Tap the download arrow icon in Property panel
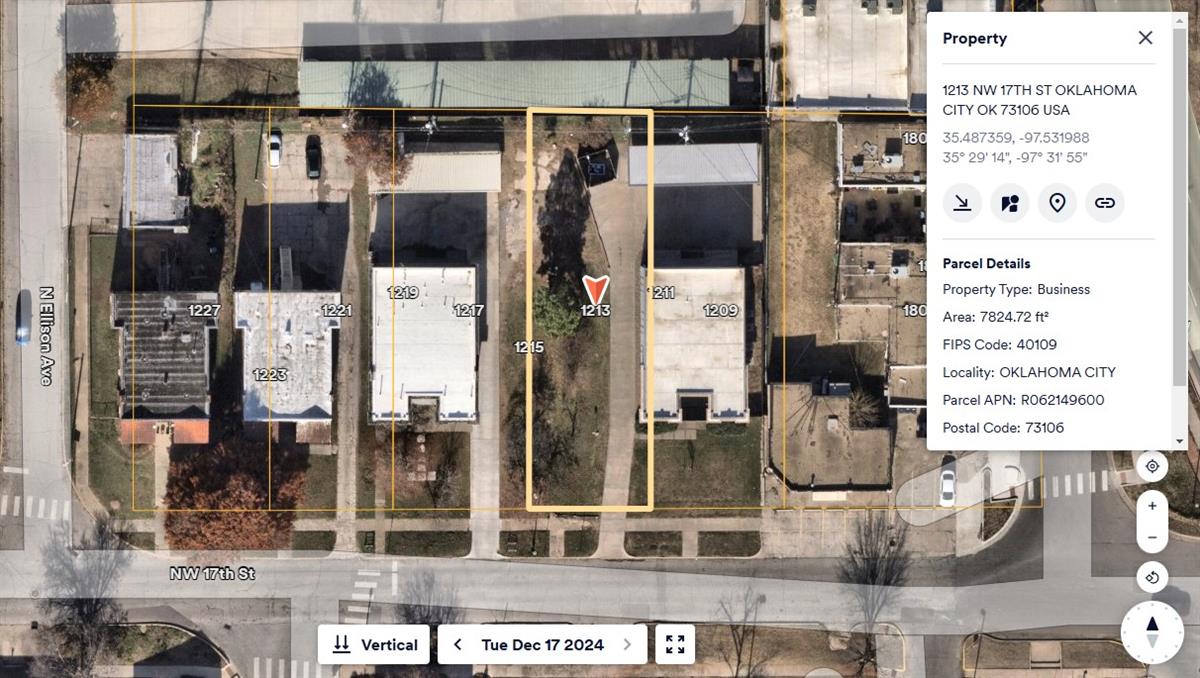The height and width of the screenshot is (678, 1200). tap(962, 203)
